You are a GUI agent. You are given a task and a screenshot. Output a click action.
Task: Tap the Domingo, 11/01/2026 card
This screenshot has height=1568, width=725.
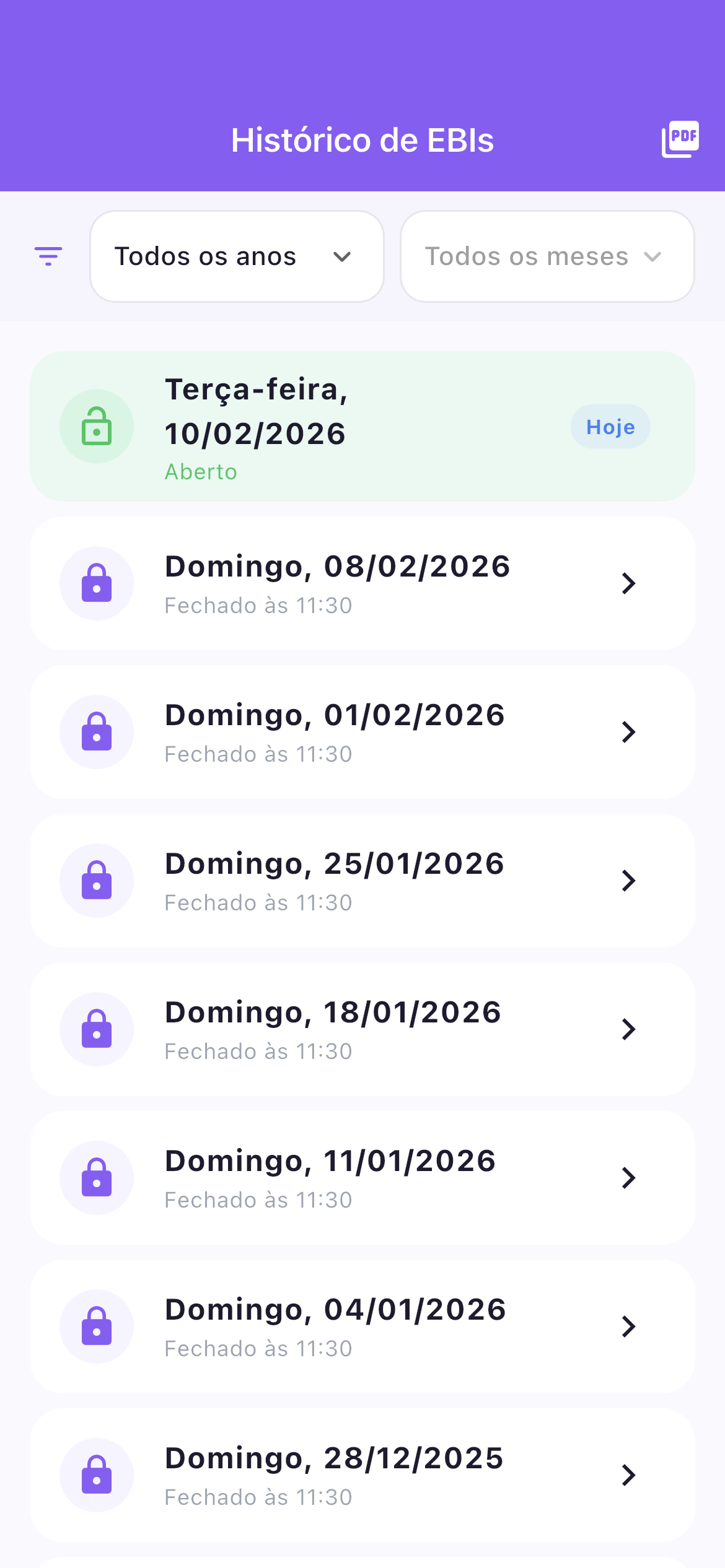click(362, 1178)
